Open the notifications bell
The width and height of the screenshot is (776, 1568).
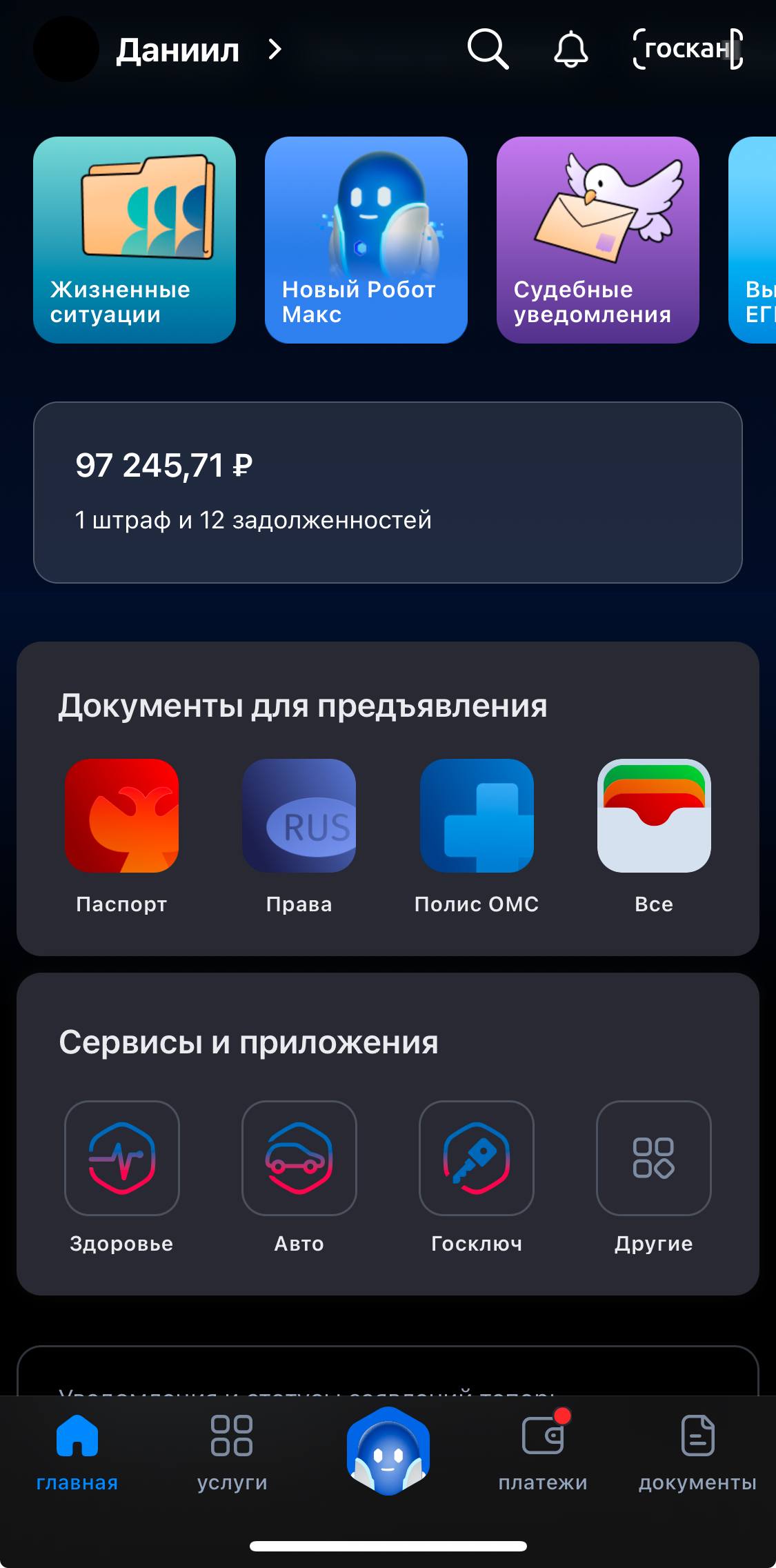click(x=570, y=49)
